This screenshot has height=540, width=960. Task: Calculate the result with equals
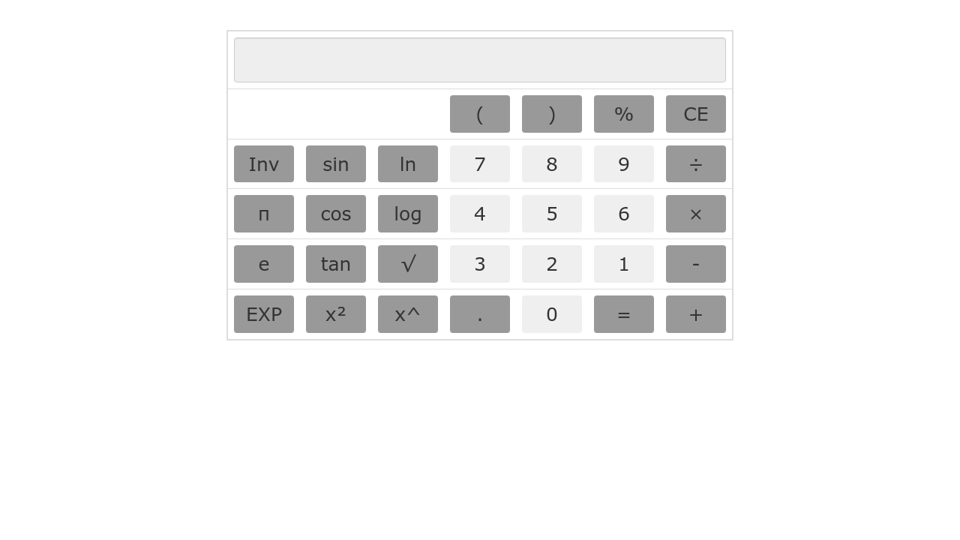[x=623, y=314]
